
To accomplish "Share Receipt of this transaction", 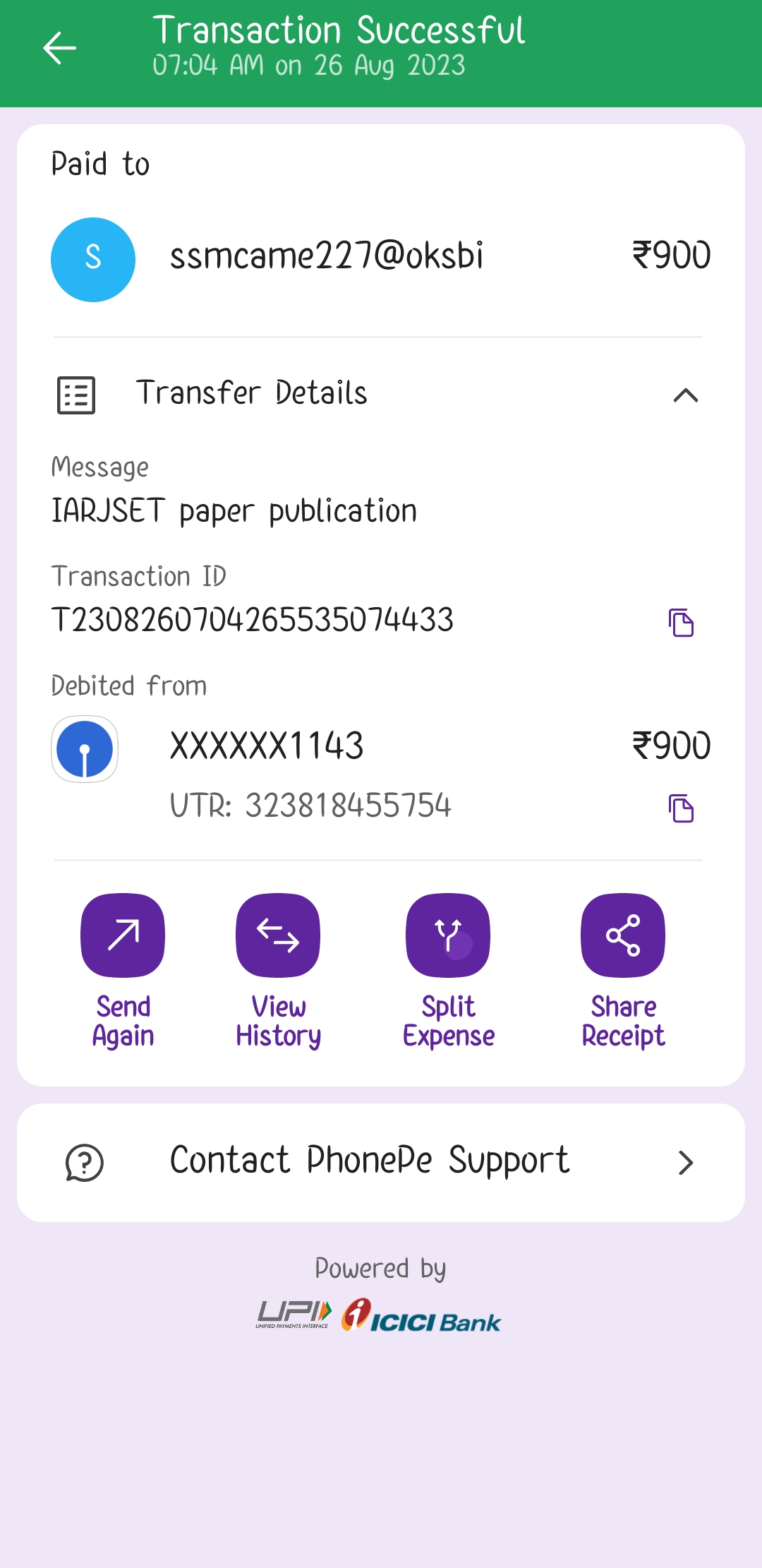I will tap(623, 935).
